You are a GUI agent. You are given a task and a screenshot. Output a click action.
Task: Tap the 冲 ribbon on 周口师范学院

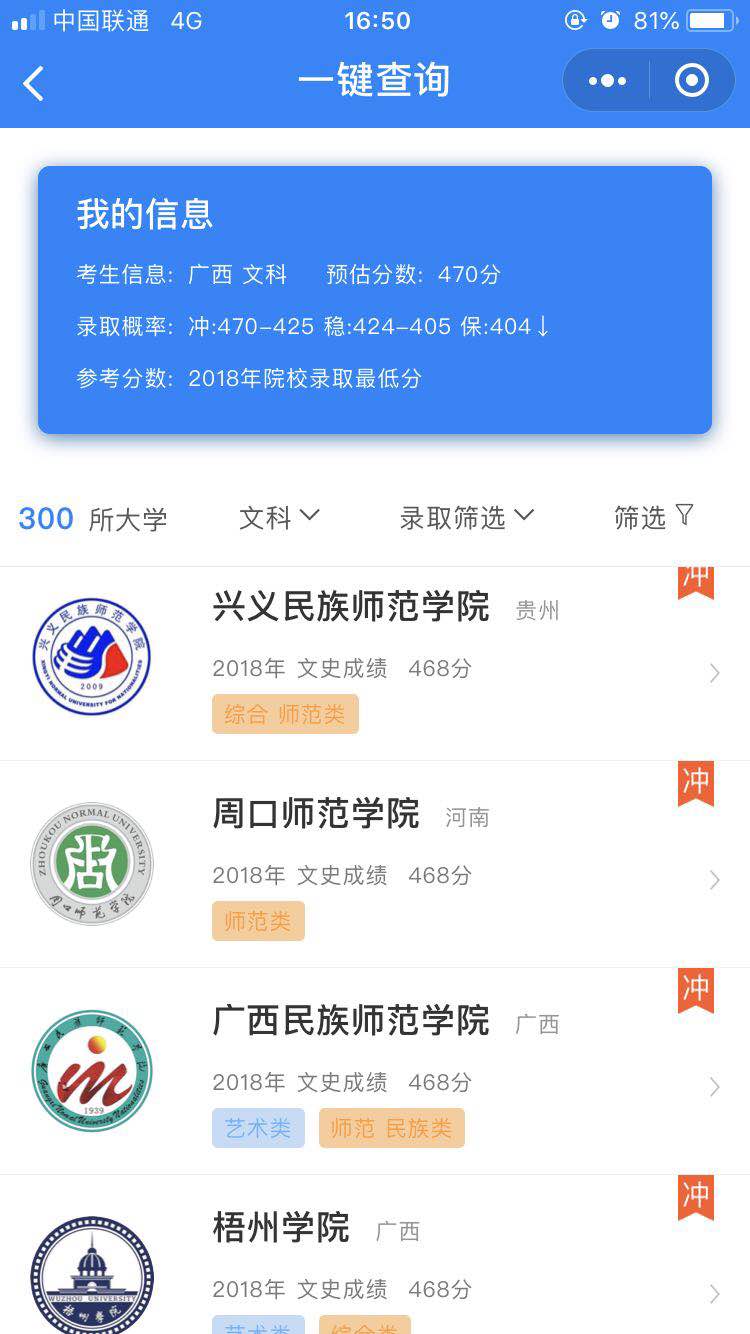click(696, 787)
